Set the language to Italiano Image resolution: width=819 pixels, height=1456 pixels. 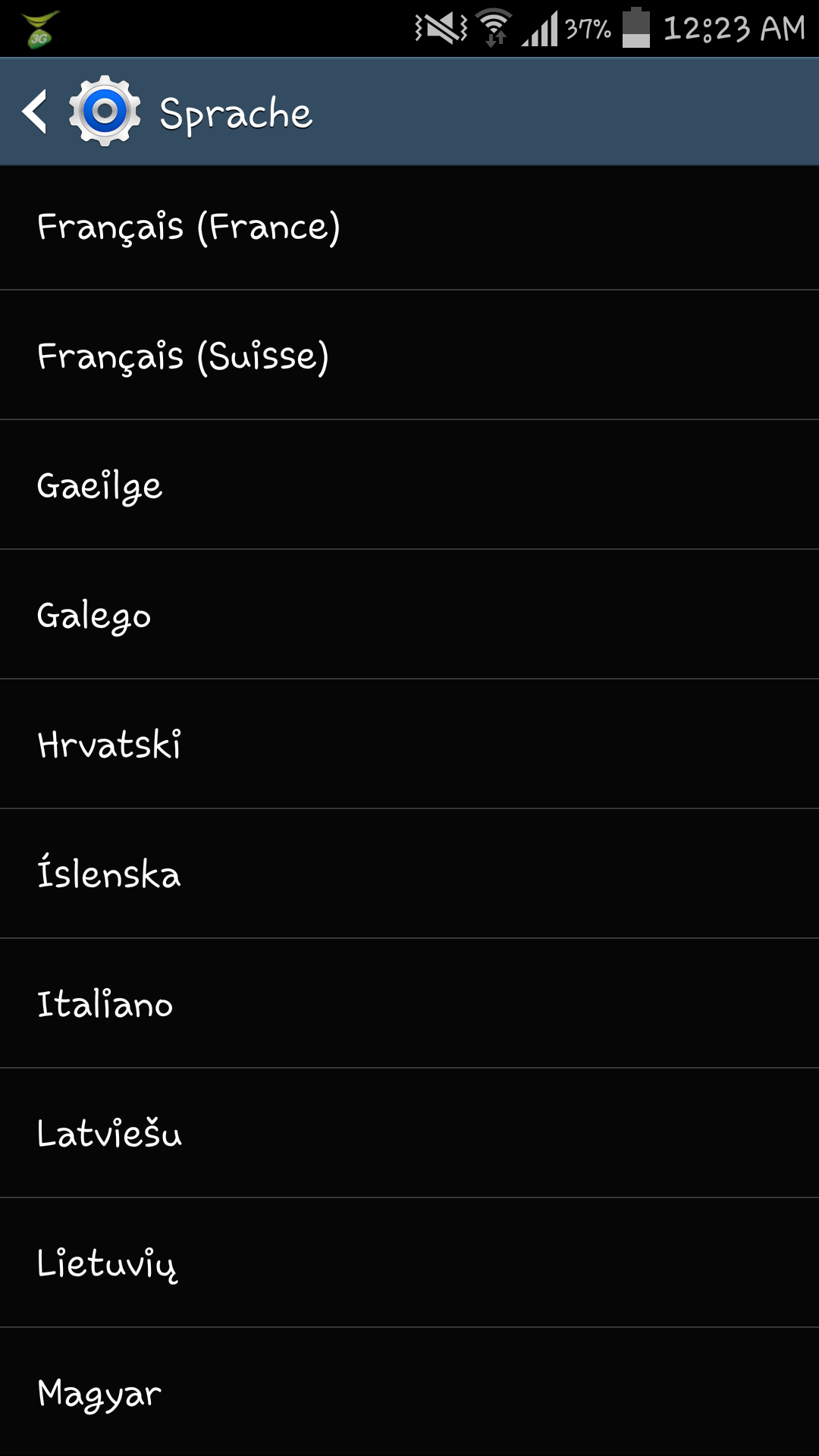[409, 1003]
